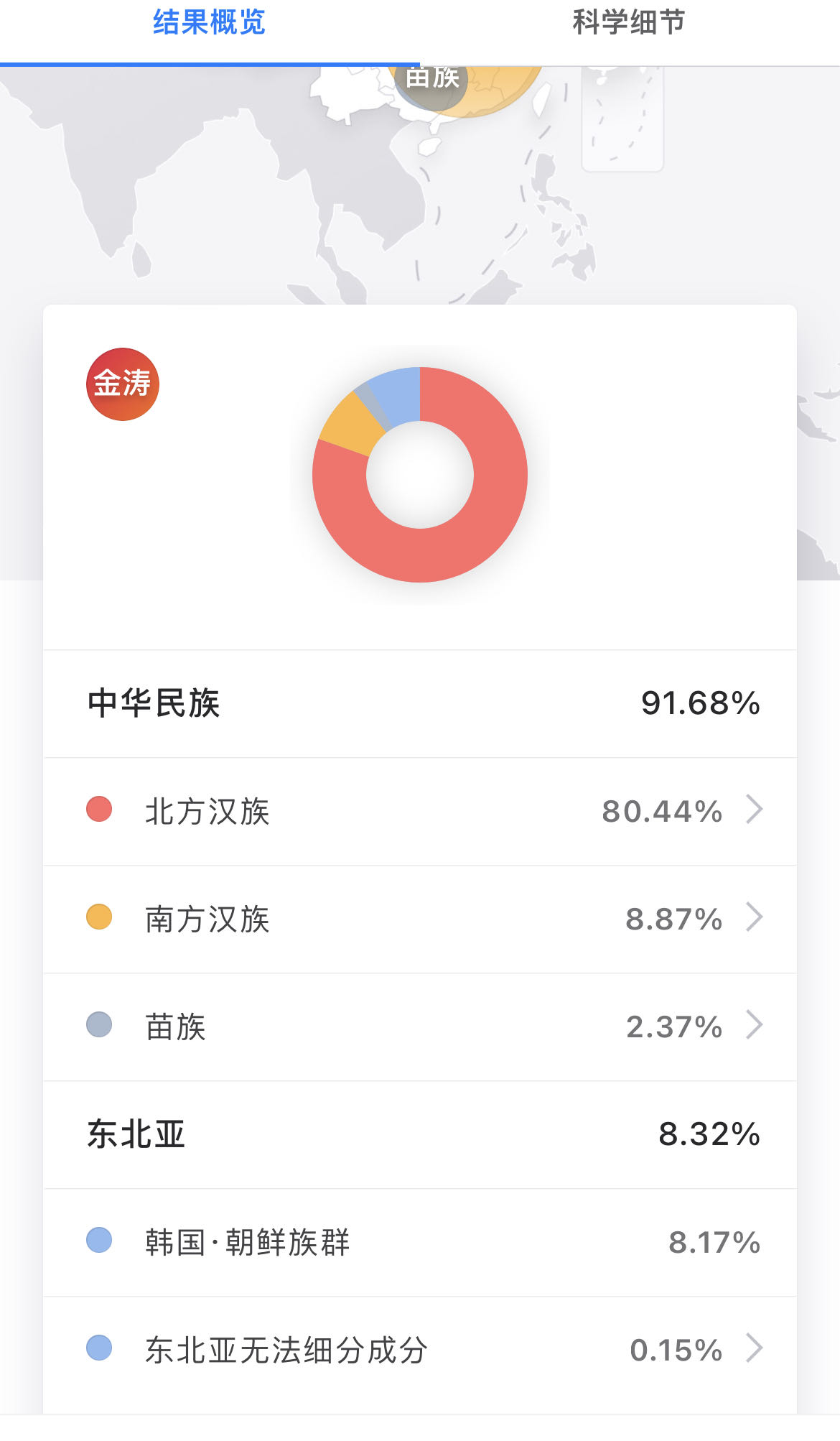This screenshot has width=840, height=1441.
Task: Open 东北亚无法细分成分 0.15% row
Action: (420, 1350)
